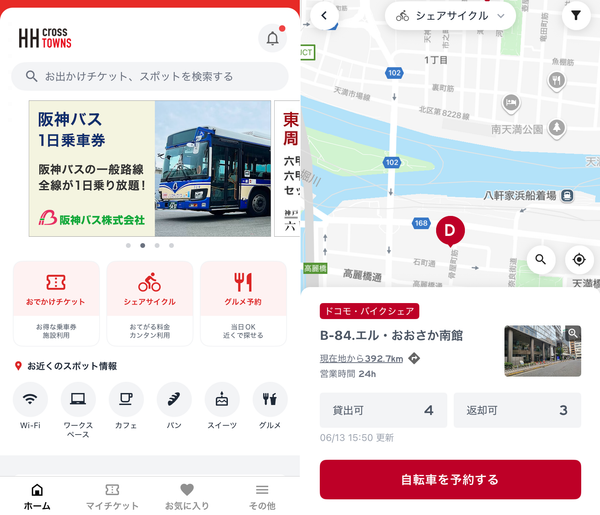Select the パン spot category
The image size is (600, 515).
click(x=174, y=406)
